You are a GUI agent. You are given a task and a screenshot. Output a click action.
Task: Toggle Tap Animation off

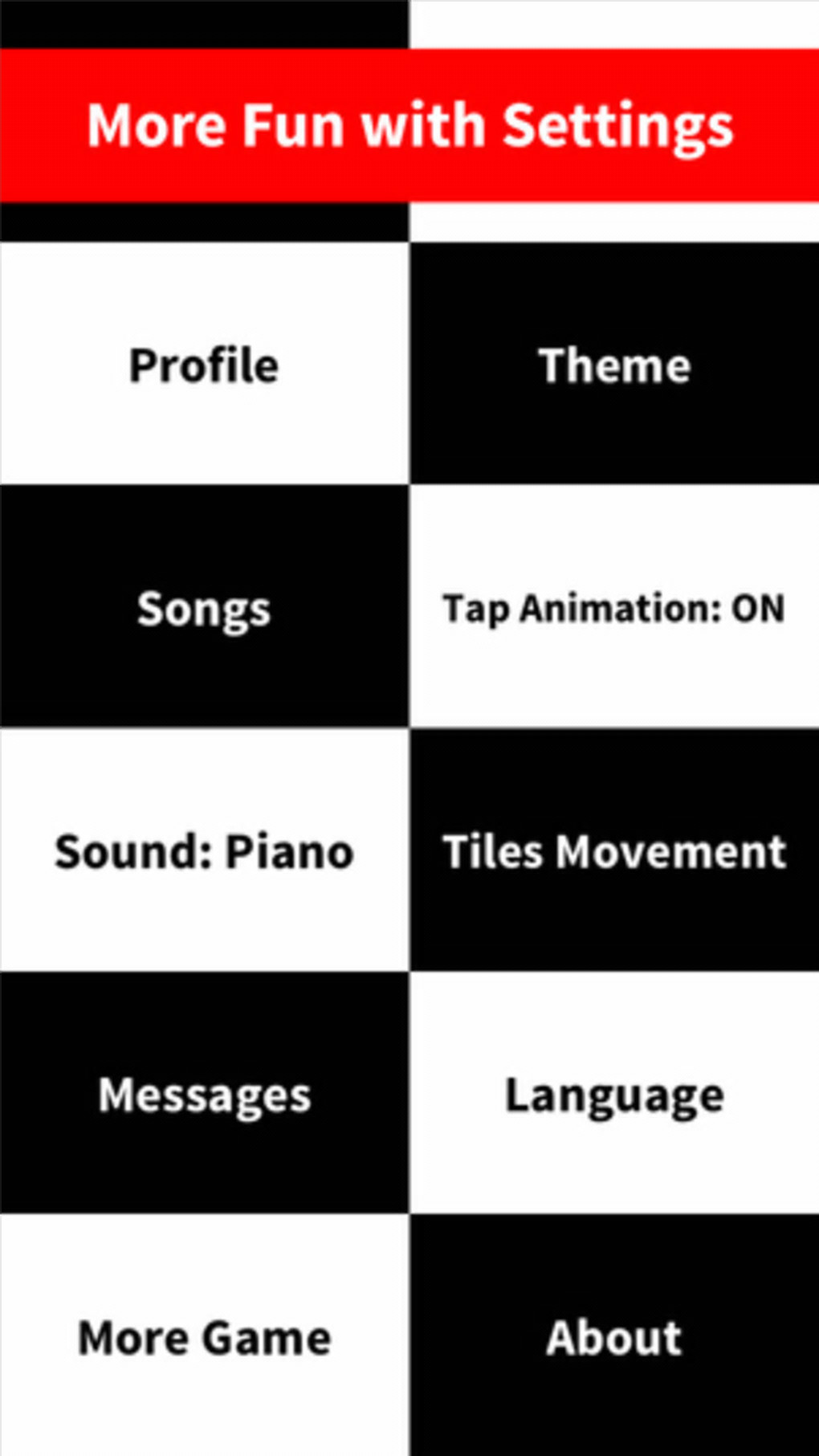tap(614, 607)
